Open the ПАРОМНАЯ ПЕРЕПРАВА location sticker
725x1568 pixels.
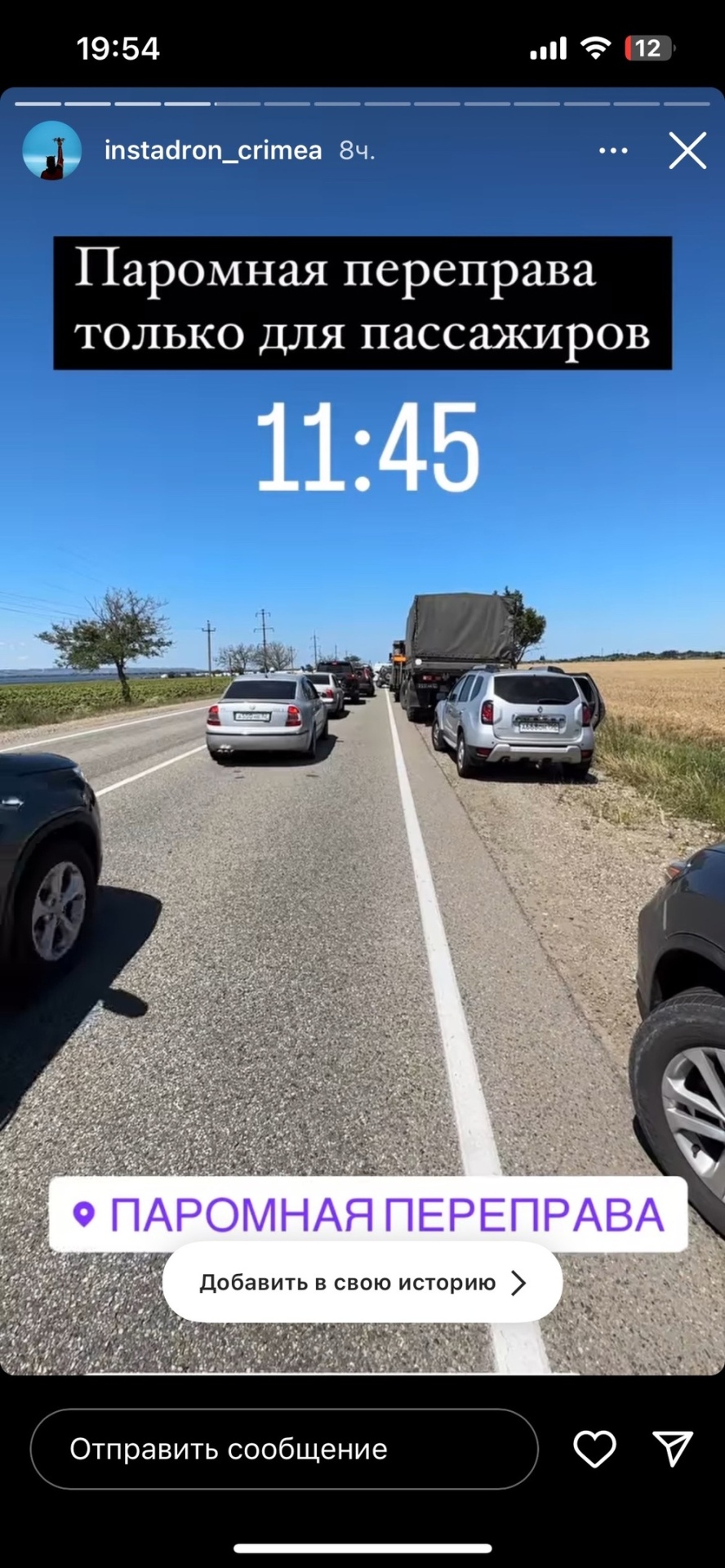[368, 1214]
